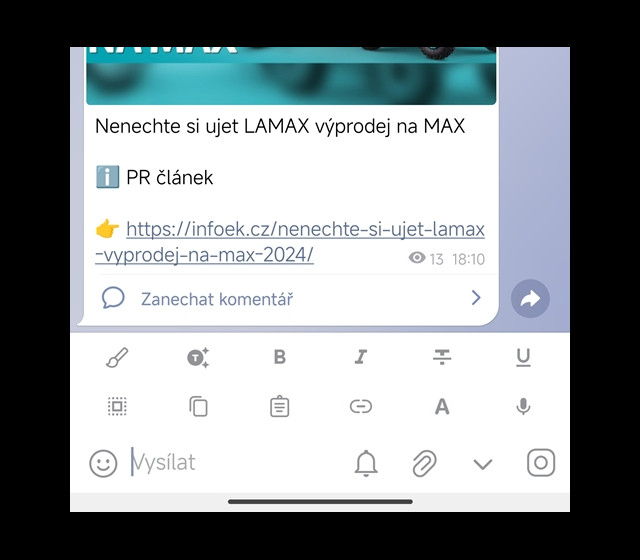Apply italic formatting
Image resolution: width=640 pixels, height=560 pixels.
pyautogui.click(x=361, y=357)
